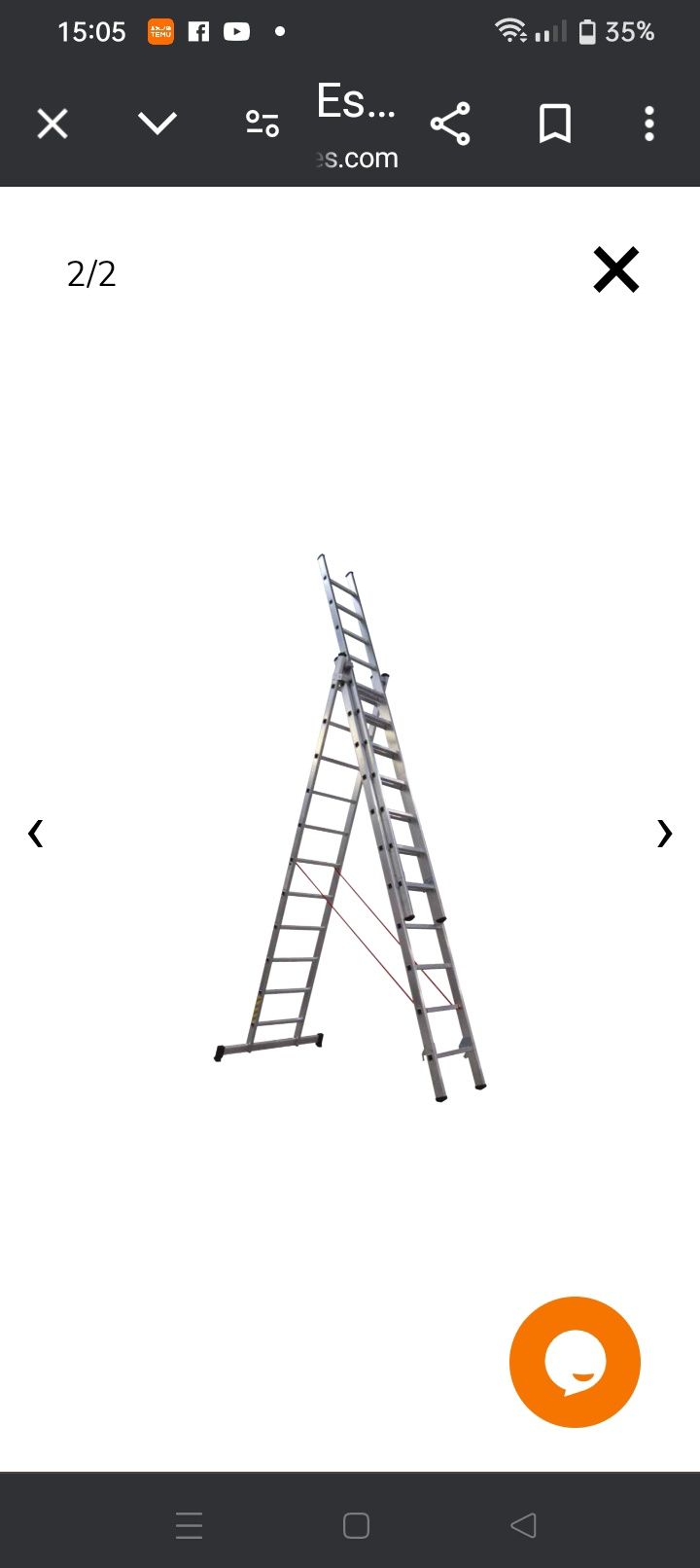Tap the system back button
The image size is (700, 1568).
coord(523,1525)
